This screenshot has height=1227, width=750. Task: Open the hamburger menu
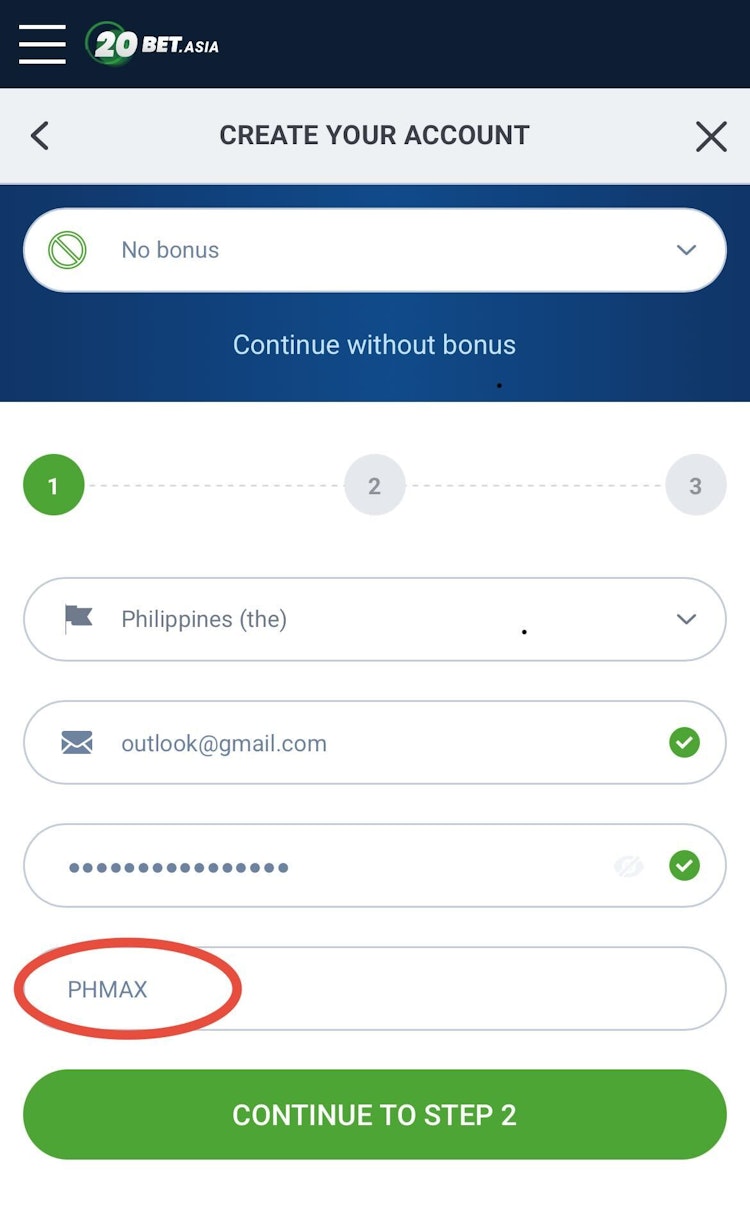coord(42,44)
